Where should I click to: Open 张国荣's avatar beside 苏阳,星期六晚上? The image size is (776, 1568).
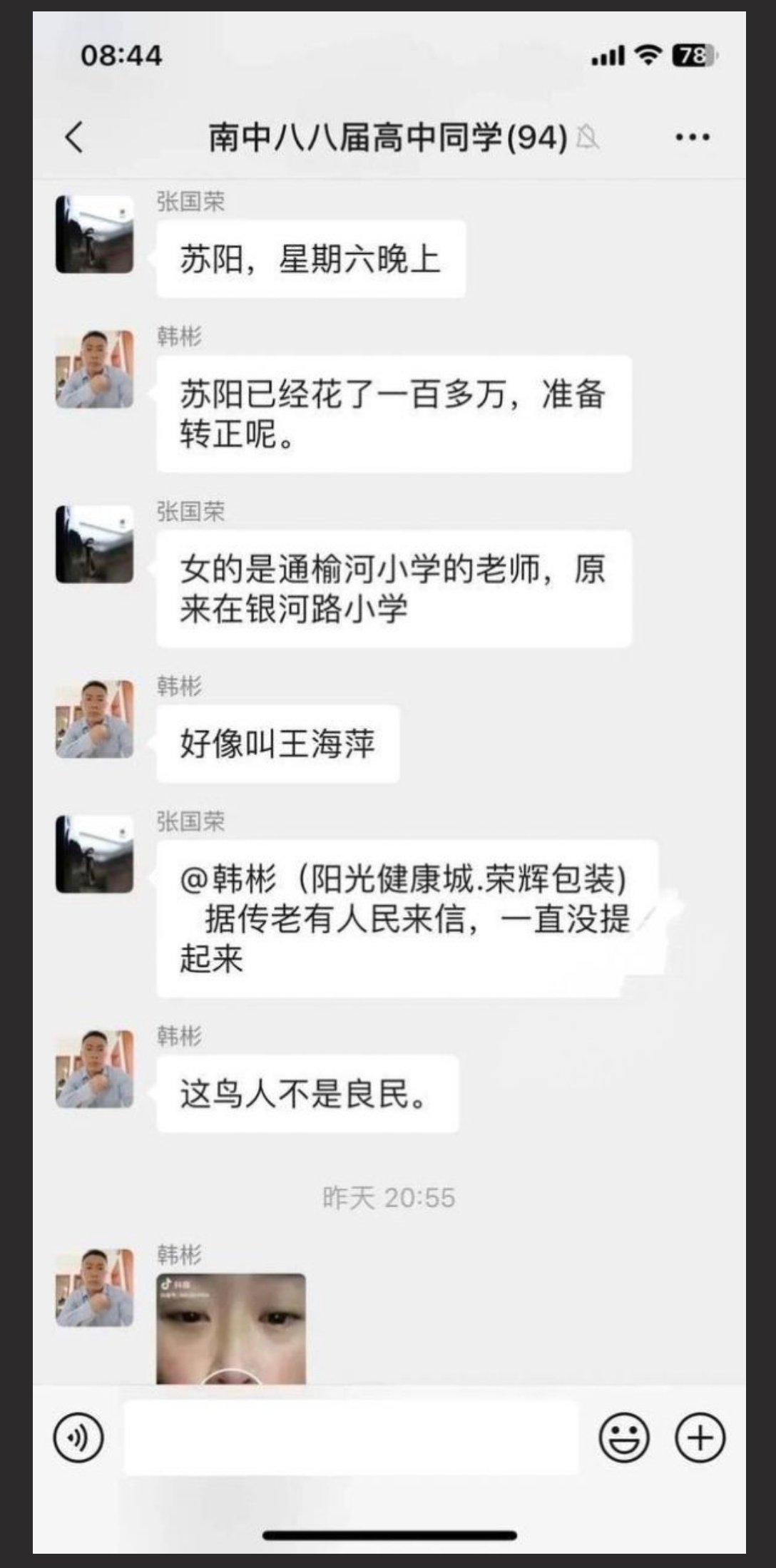tap(95, 235)
